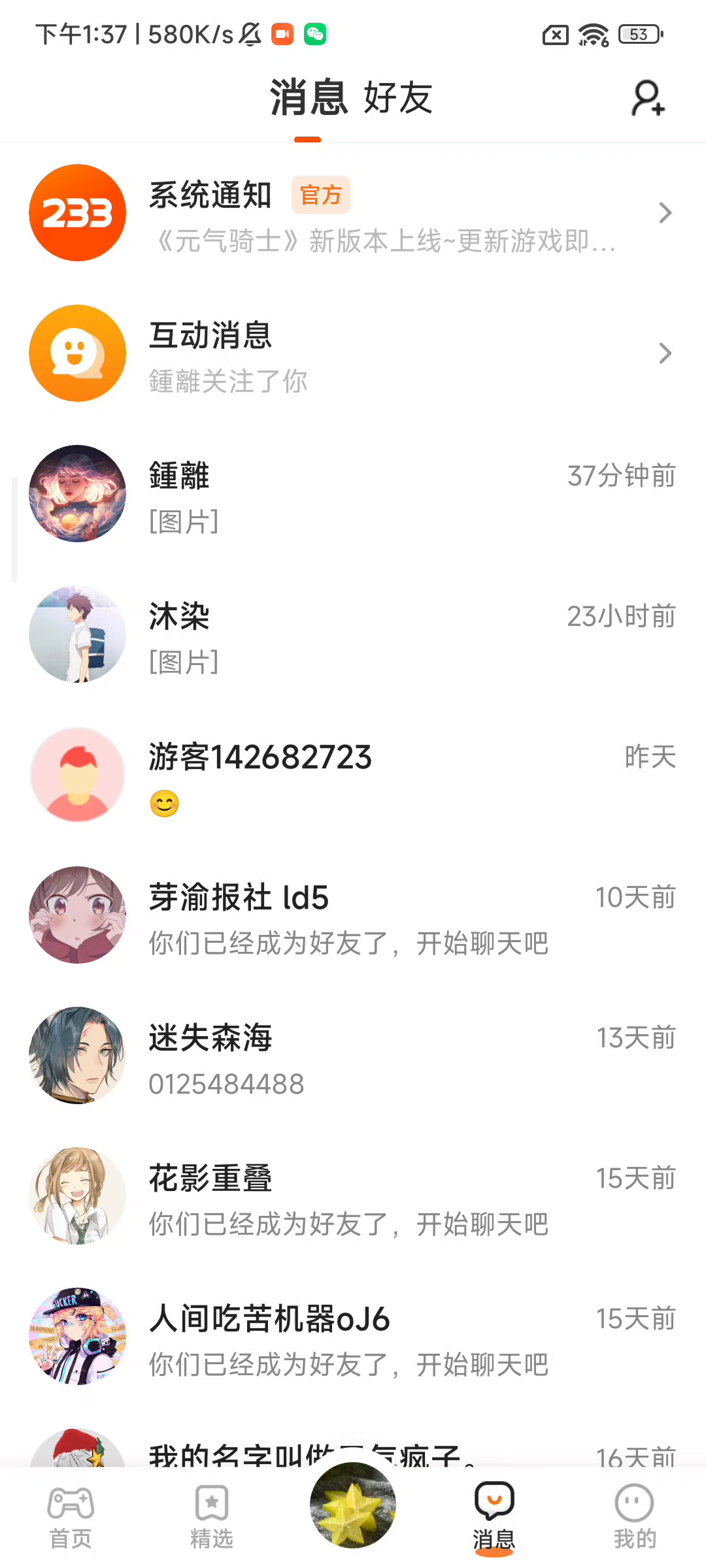Viewport: 706px width, 1568px height.
Task: Select the 消息 tab in bottom bar
Action: (x=494, y=1517)
